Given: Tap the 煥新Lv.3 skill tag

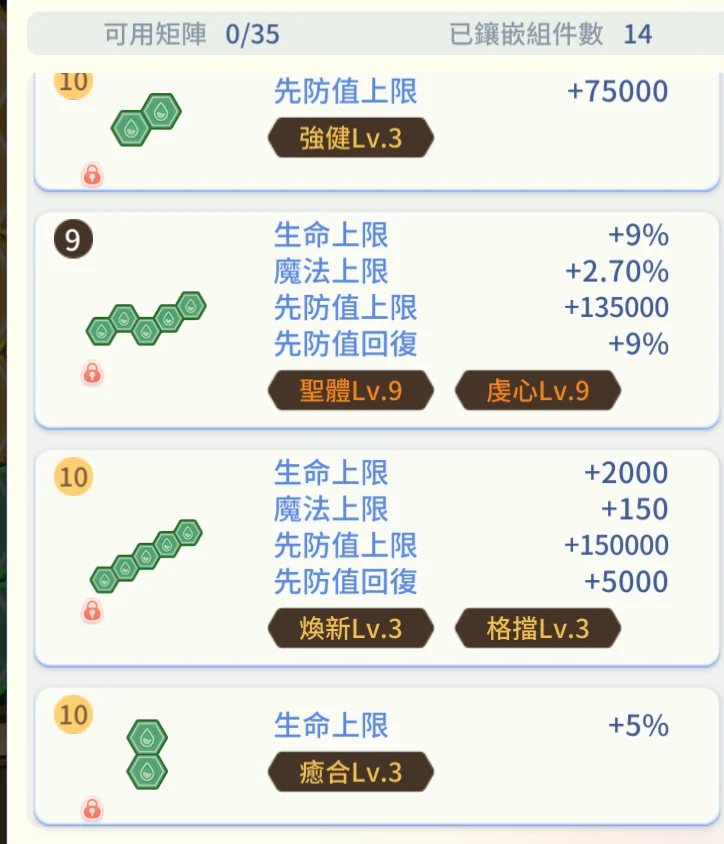Looking at the screenshot, I should (350, 629).
